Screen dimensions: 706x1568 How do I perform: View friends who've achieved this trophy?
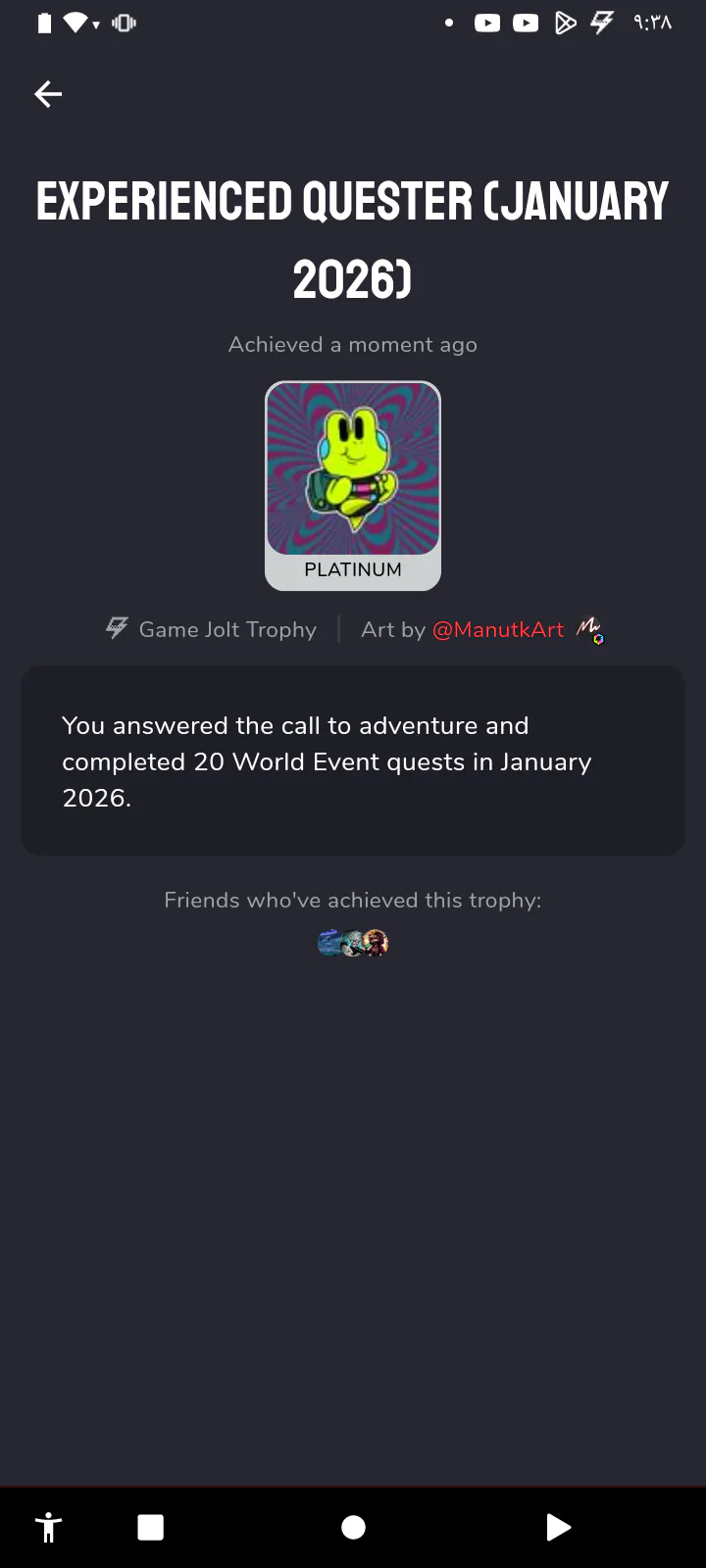coord(353,943)
